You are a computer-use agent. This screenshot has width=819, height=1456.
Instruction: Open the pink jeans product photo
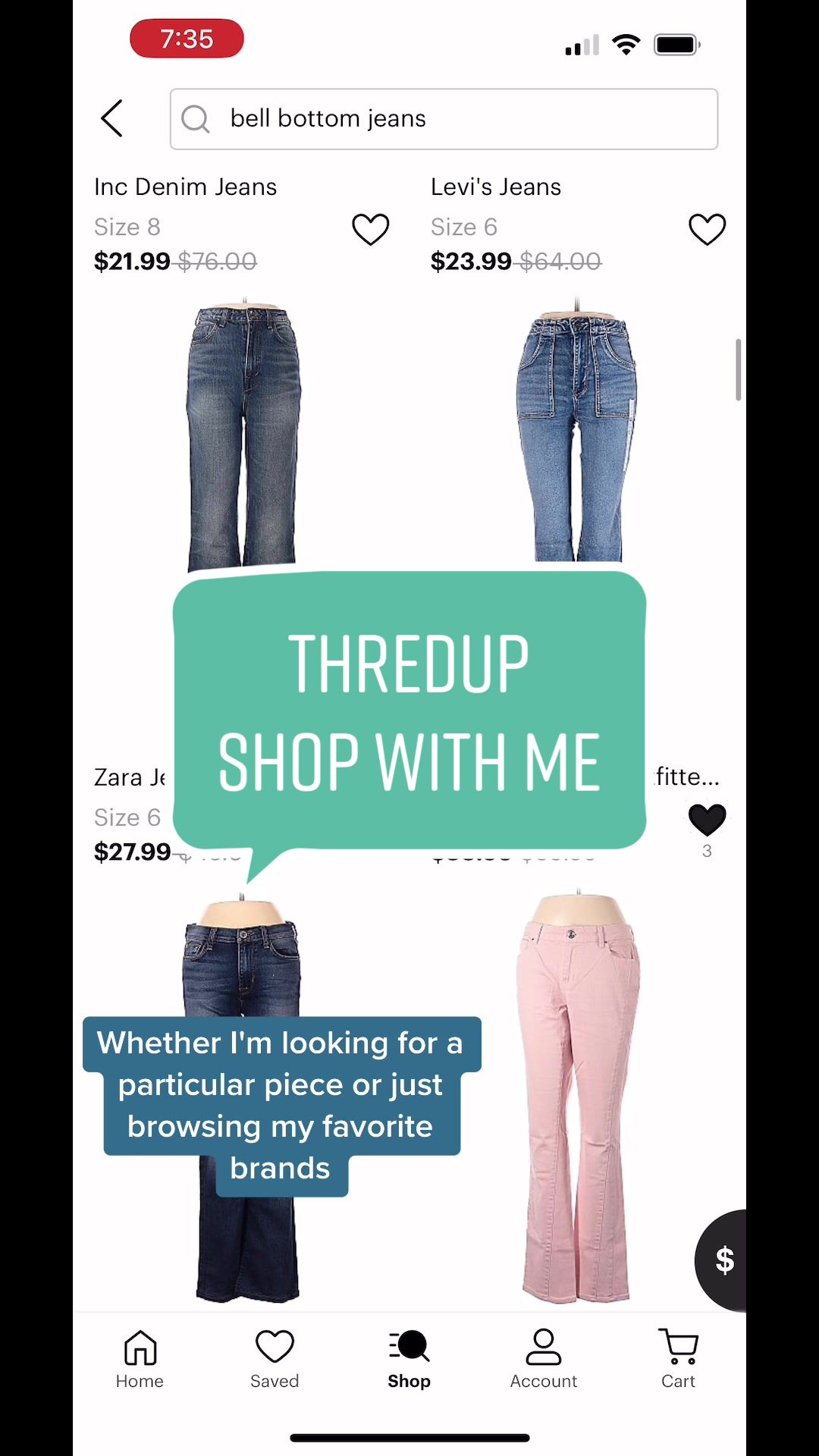(x=579, y=1098)
